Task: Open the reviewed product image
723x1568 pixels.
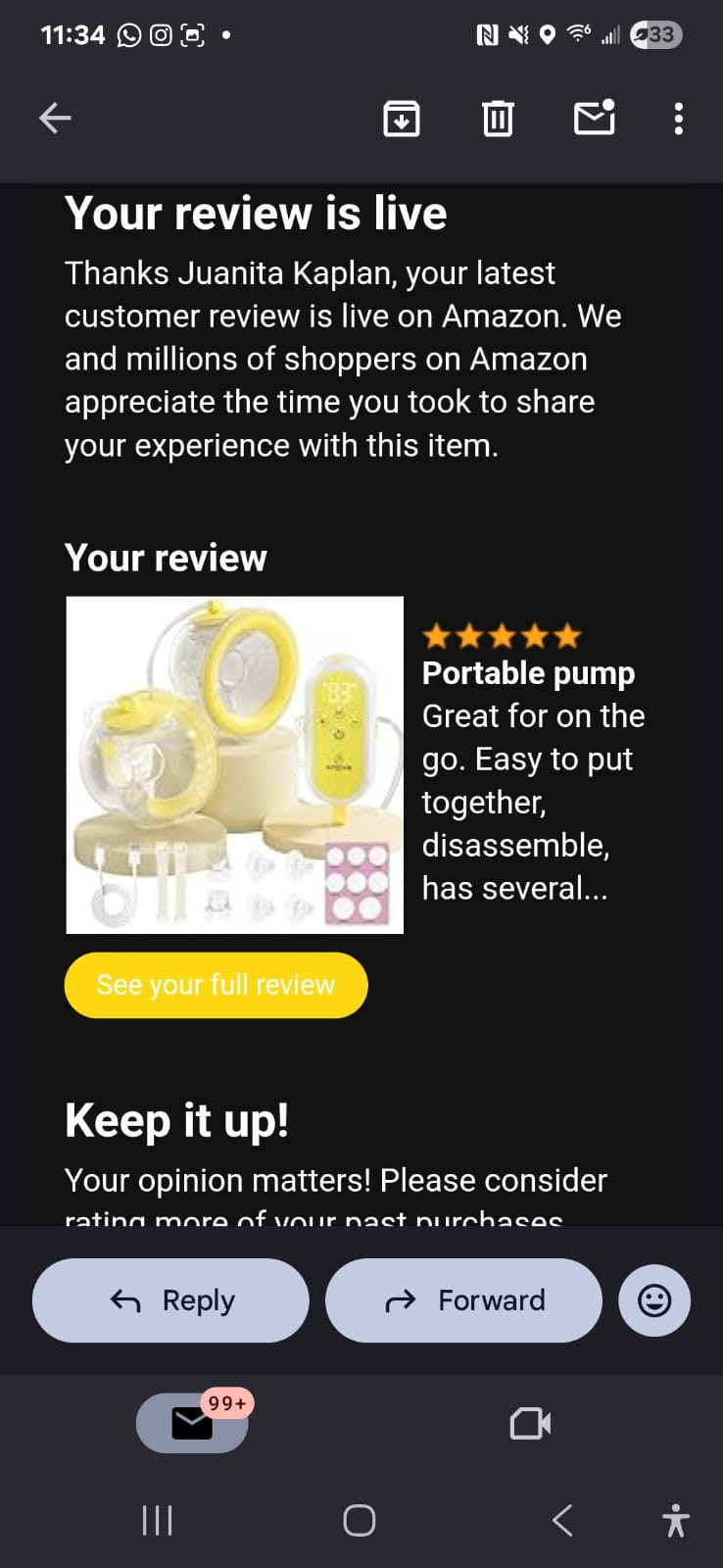Action: (x=235, y=764)
